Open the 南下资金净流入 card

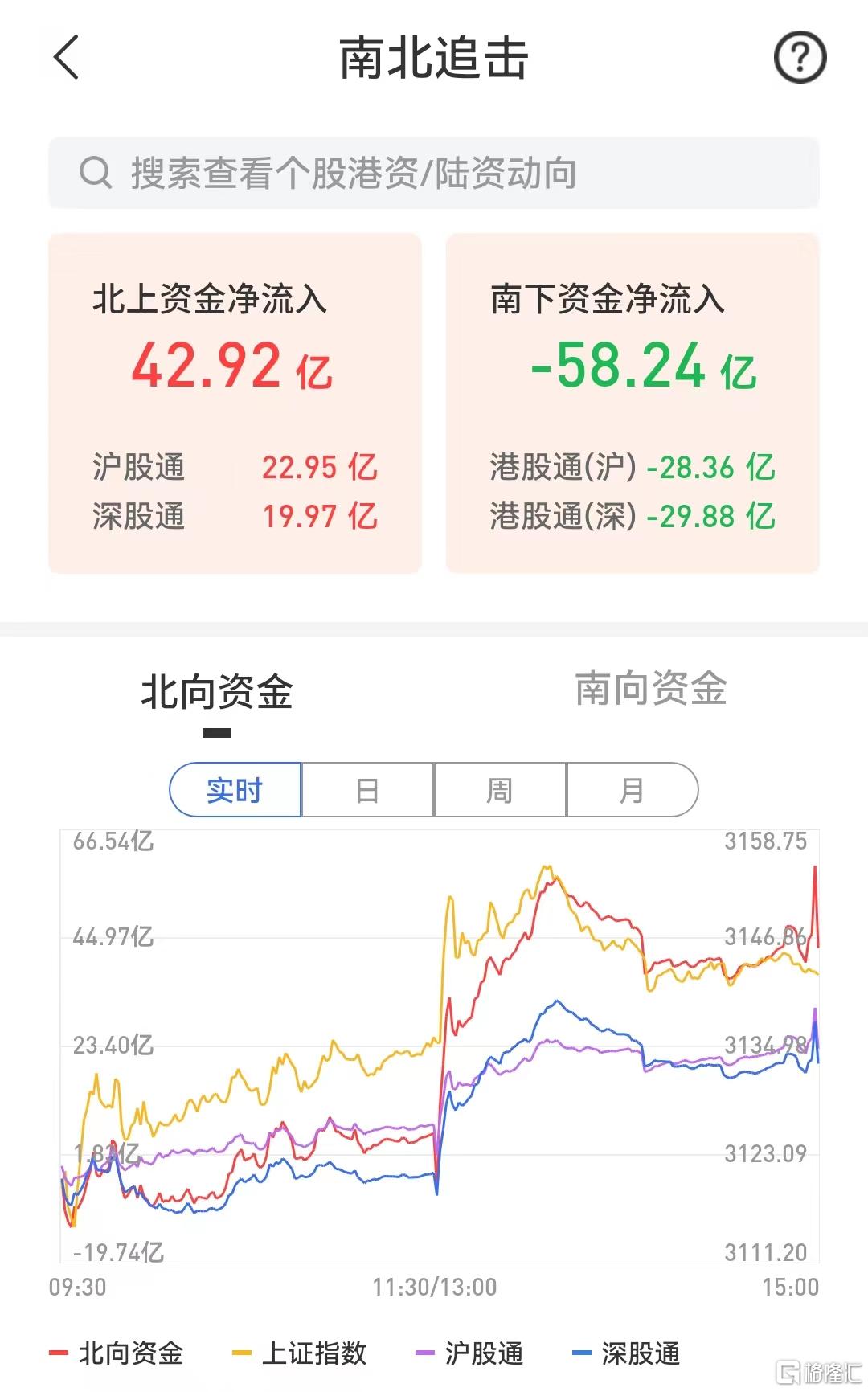coord(633,403)
